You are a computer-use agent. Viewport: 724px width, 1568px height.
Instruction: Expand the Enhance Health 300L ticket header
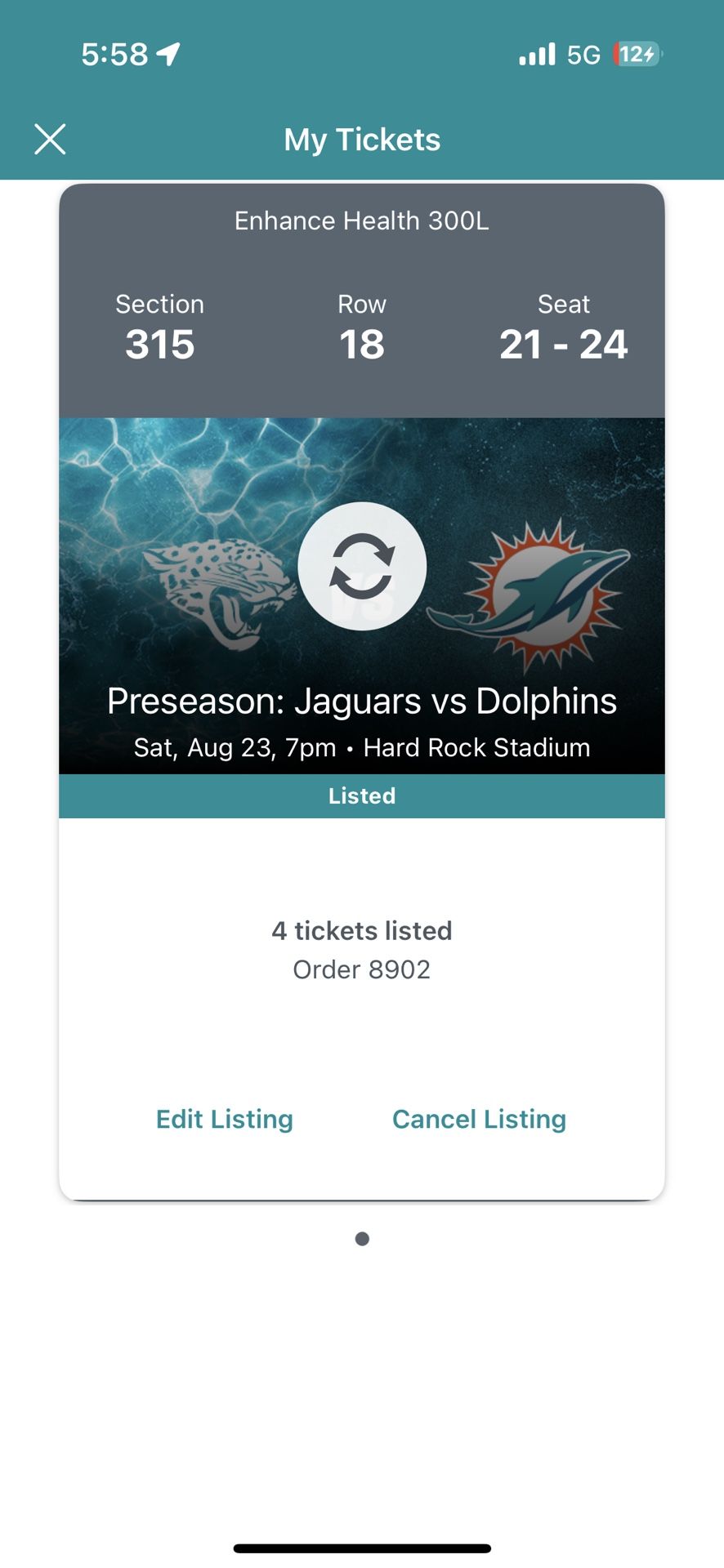pyautogui.click(x=362, y=220)
